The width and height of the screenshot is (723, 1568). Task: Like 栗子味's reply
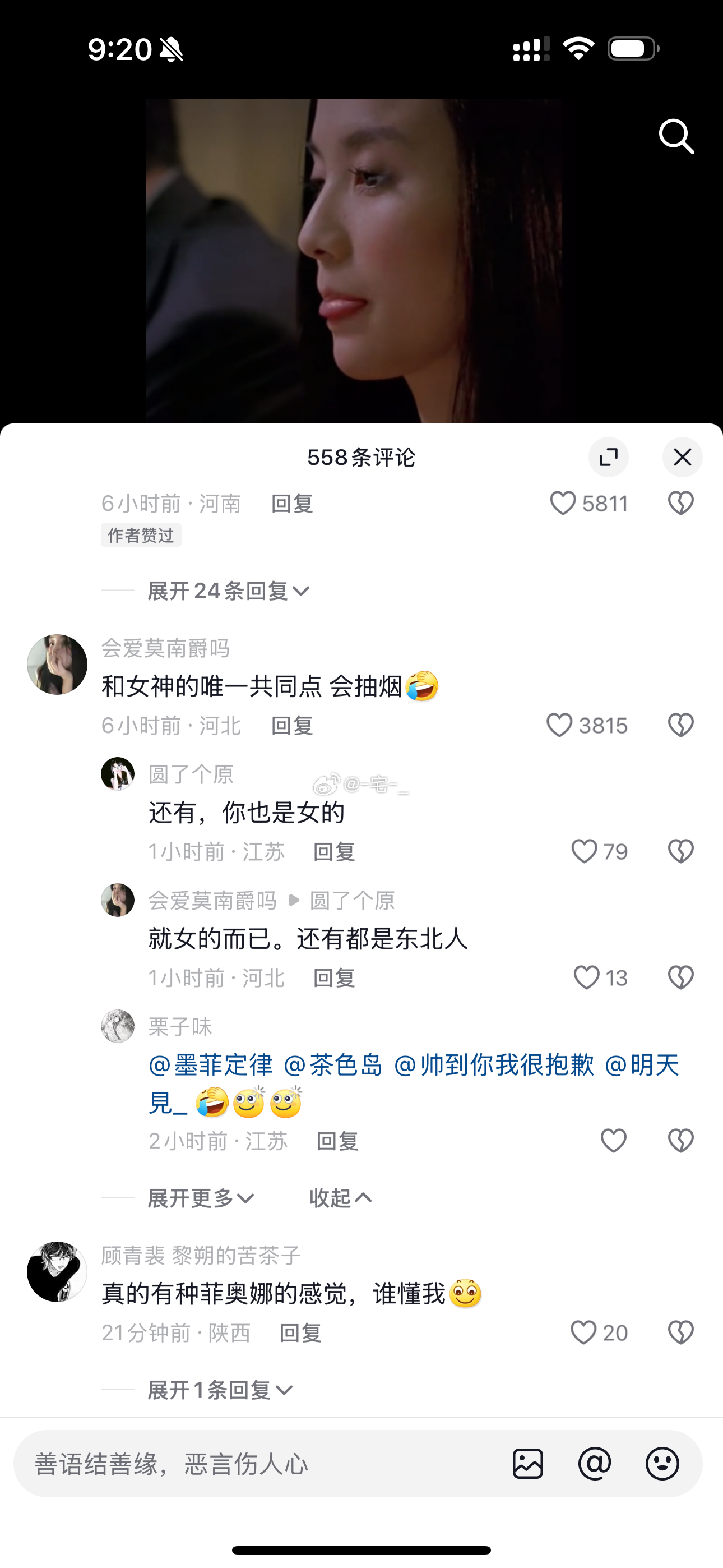coord(614,1141)
